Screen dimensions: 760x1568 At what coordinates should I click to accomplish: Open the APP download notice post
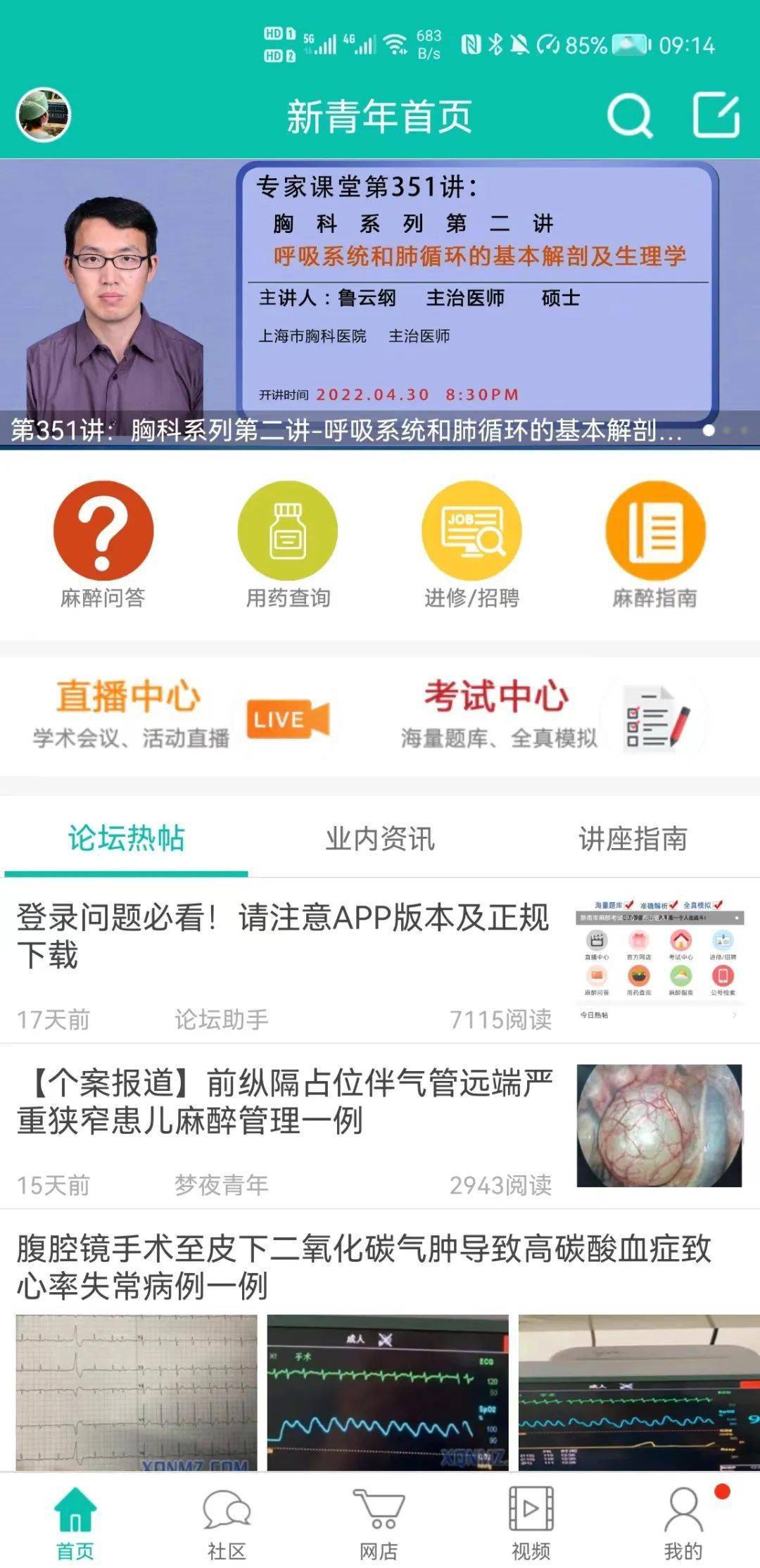281,936
